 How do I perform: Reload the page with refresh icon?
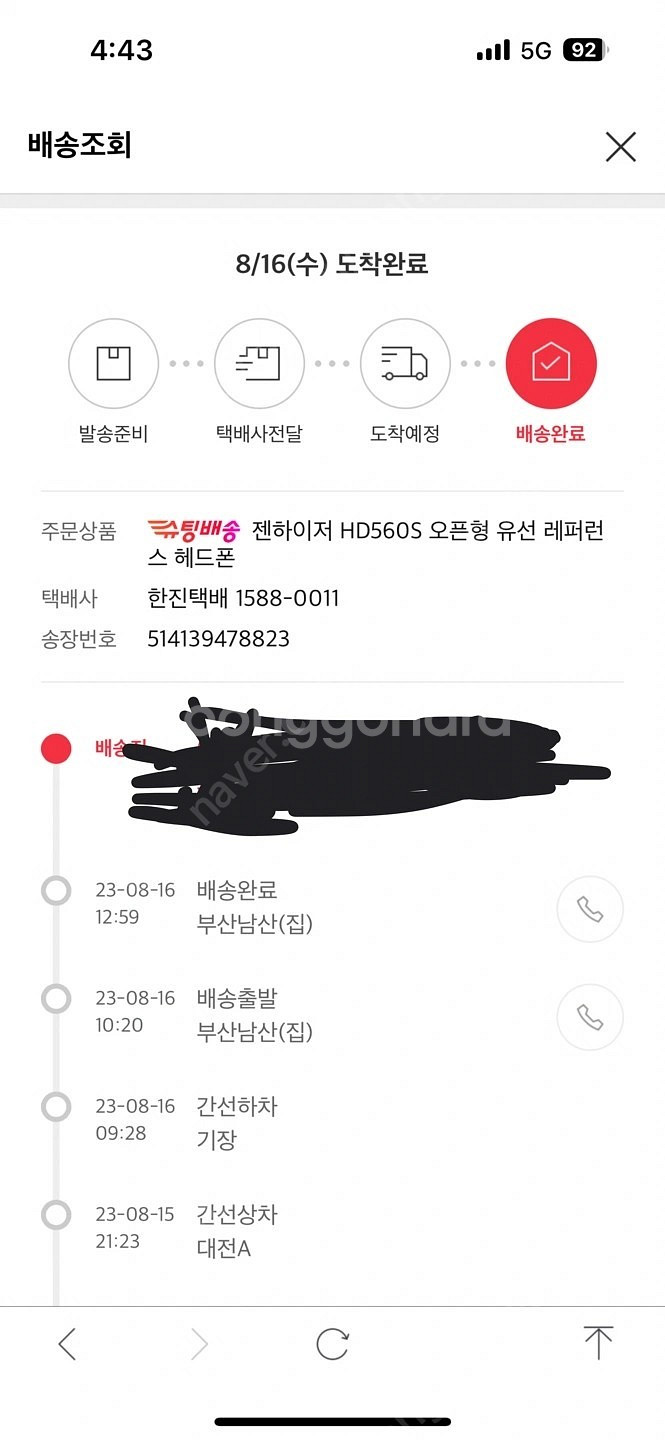(332, 1343)
